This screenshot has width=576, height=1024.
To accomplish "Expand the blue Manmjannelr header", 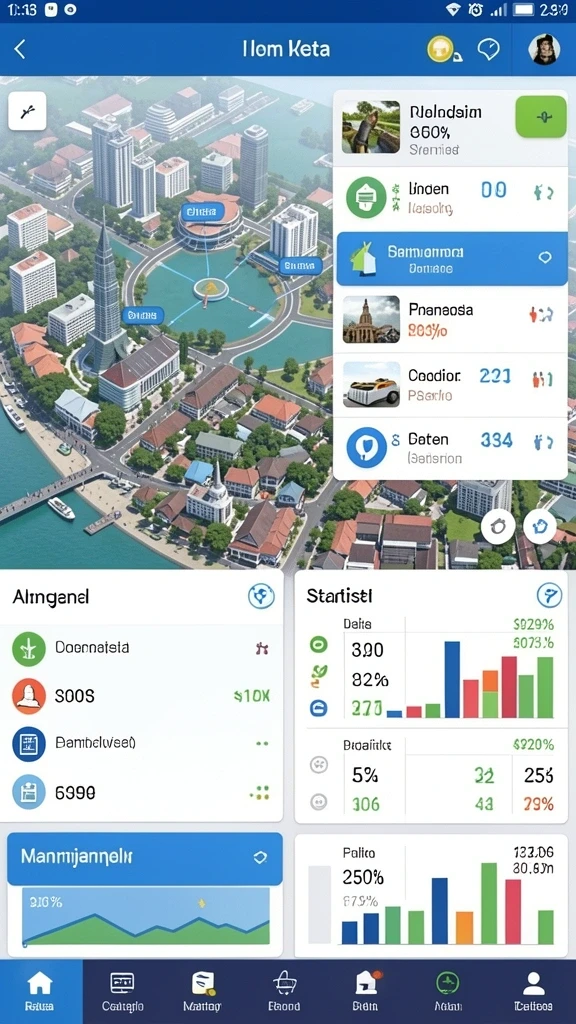I will (145, 858).
